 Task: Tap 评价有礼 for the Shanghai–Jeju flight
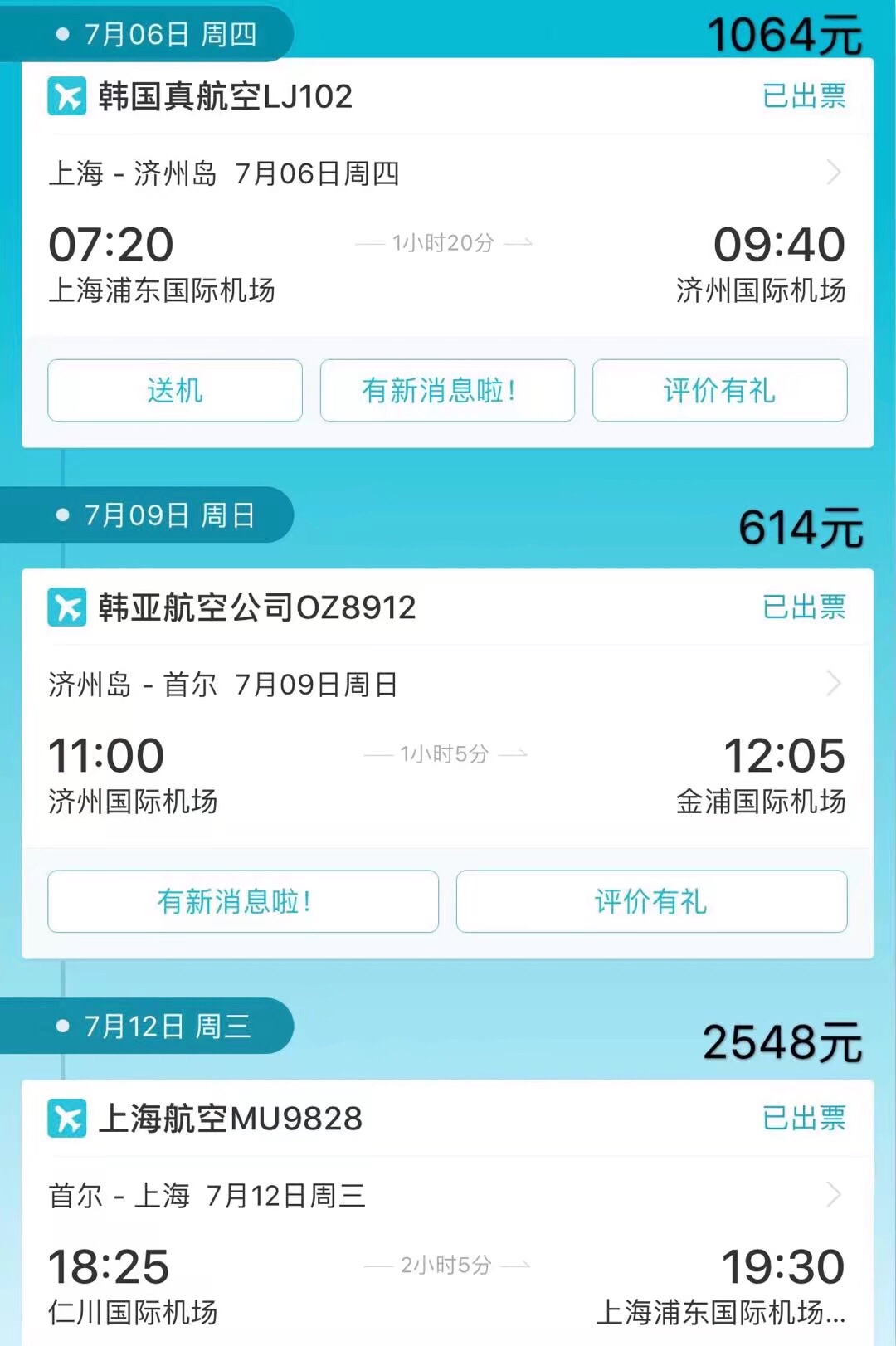click(719, 390)
